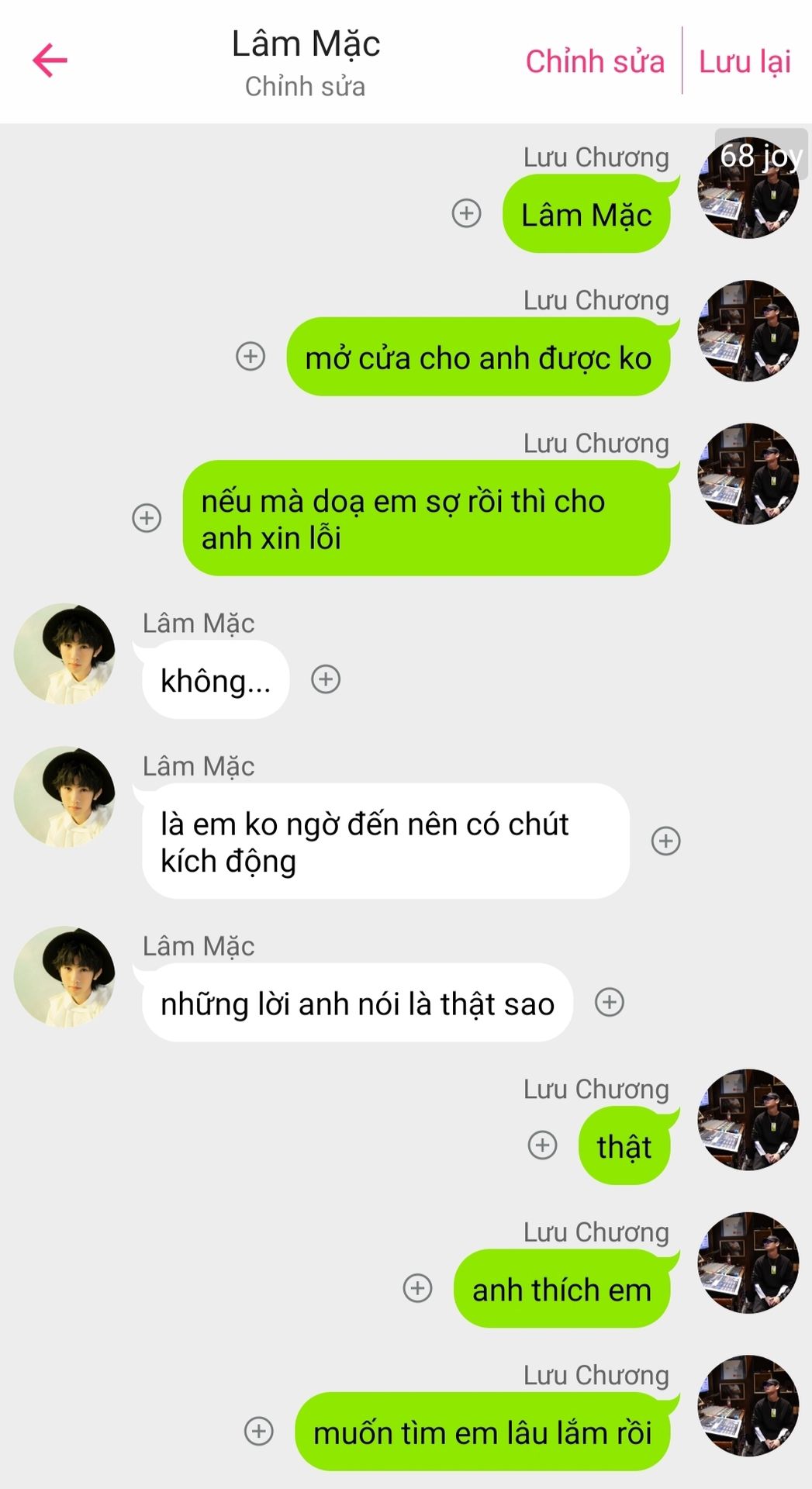The image size is (812, 1489).
Task: Save with the Lưu lại button
Action: click(x=745, y=61)
